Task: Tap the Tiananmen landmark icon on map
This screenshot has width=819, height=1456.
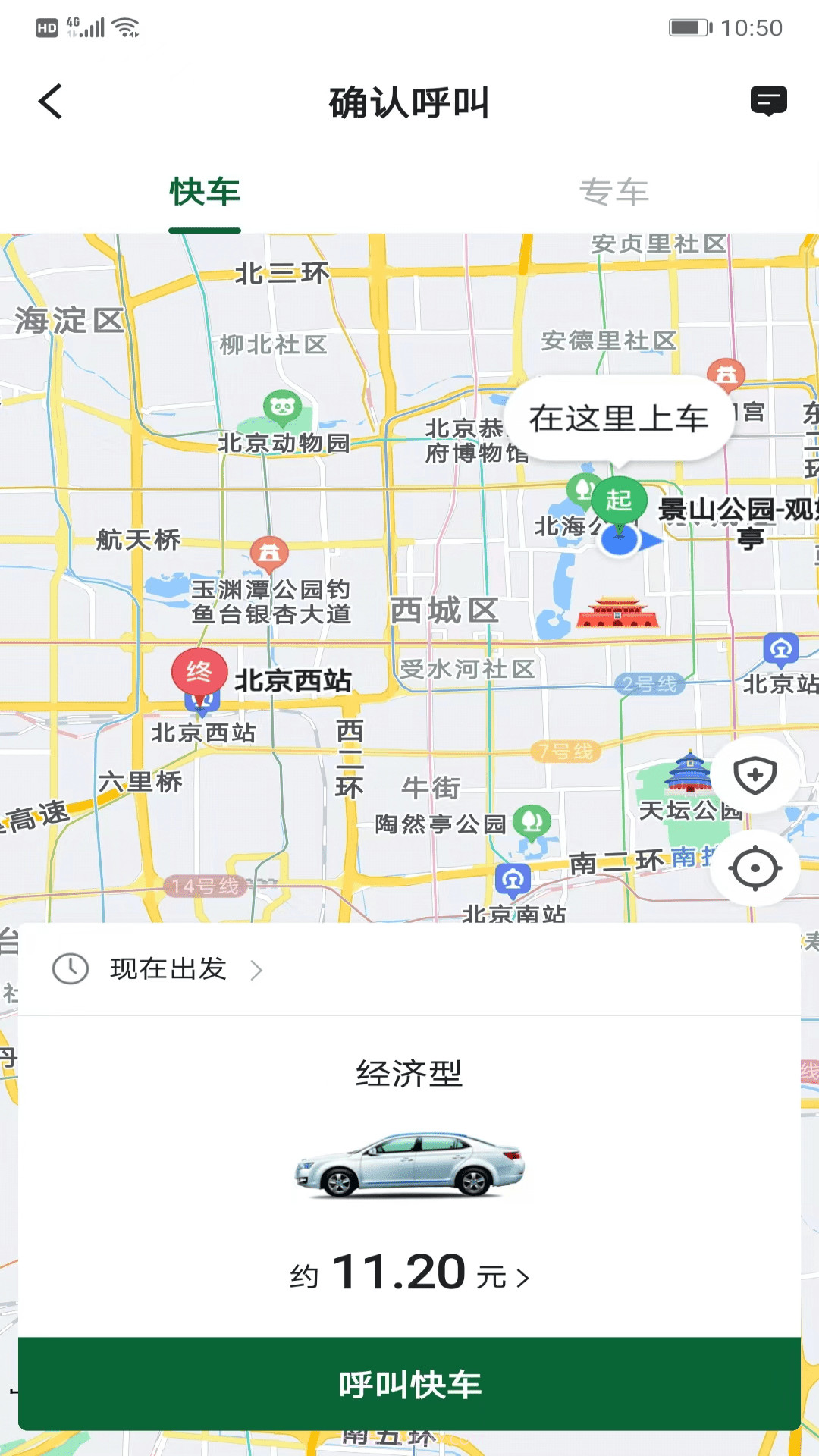Action: pyautogui.click(x=618, y=613)
